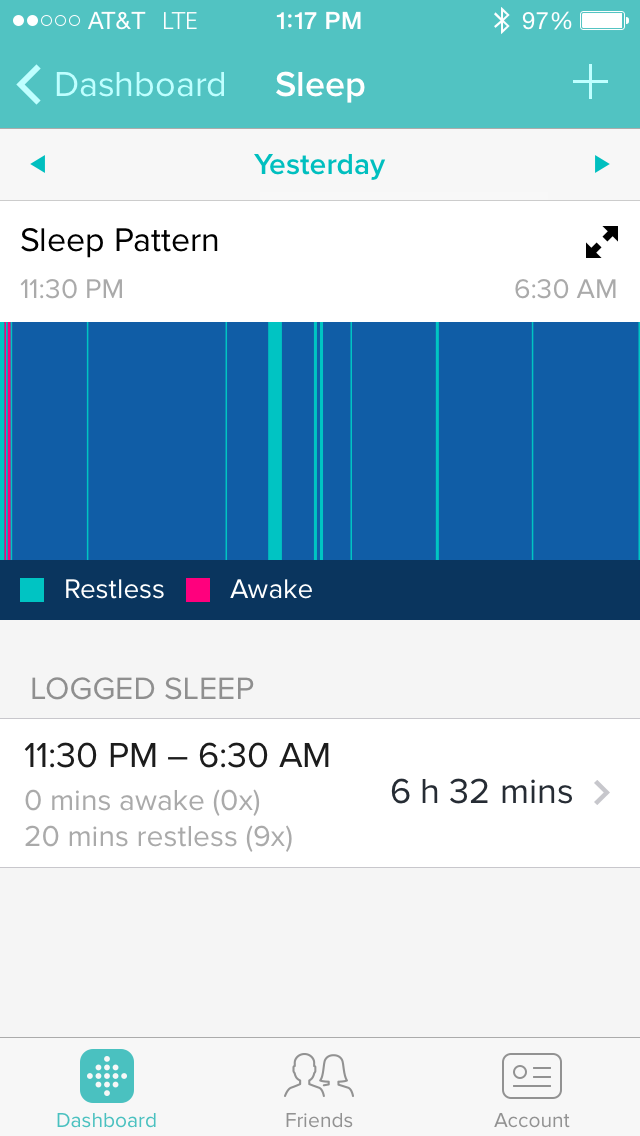Add a new sleep log with plus
The width and height of the screenshot is (640, 1136).
pos(590,83)
